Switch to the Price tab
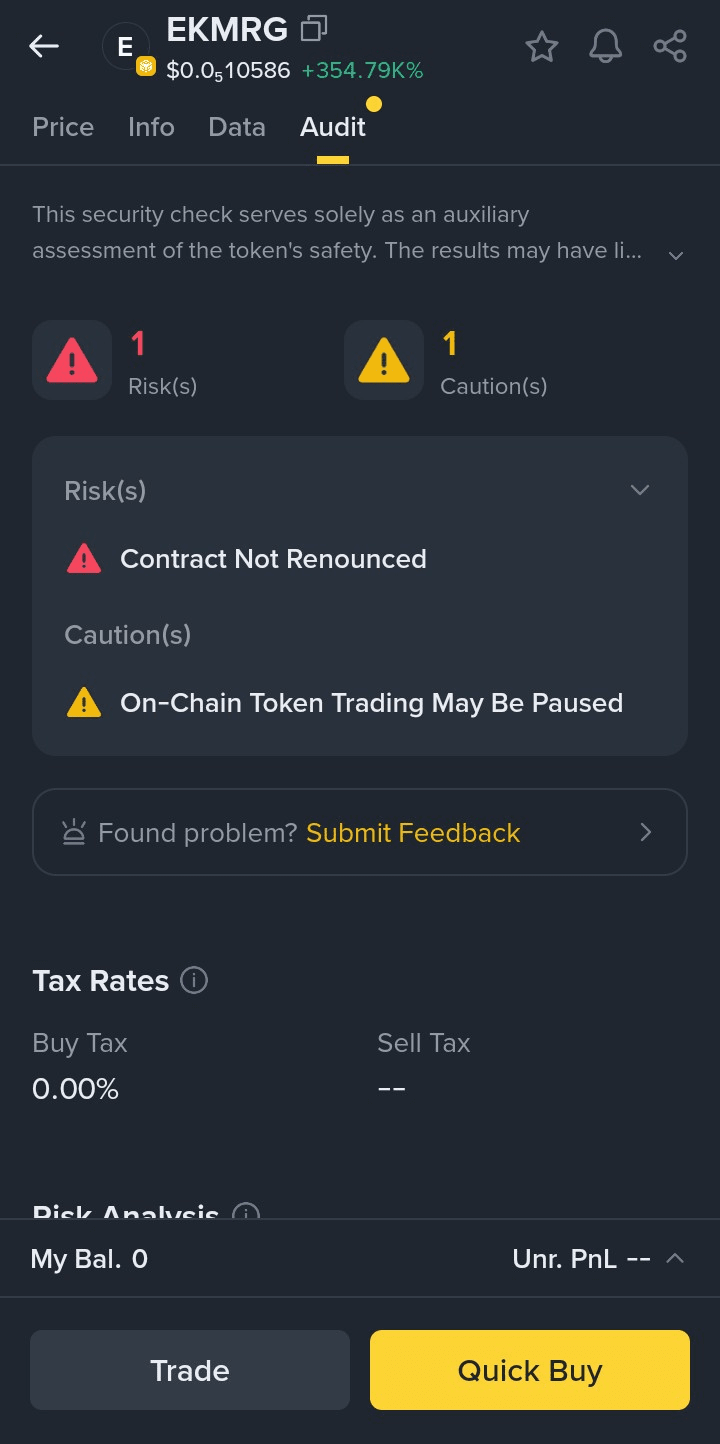Image resolution: width=720 pixels, height=1444 pixels. 62,127
